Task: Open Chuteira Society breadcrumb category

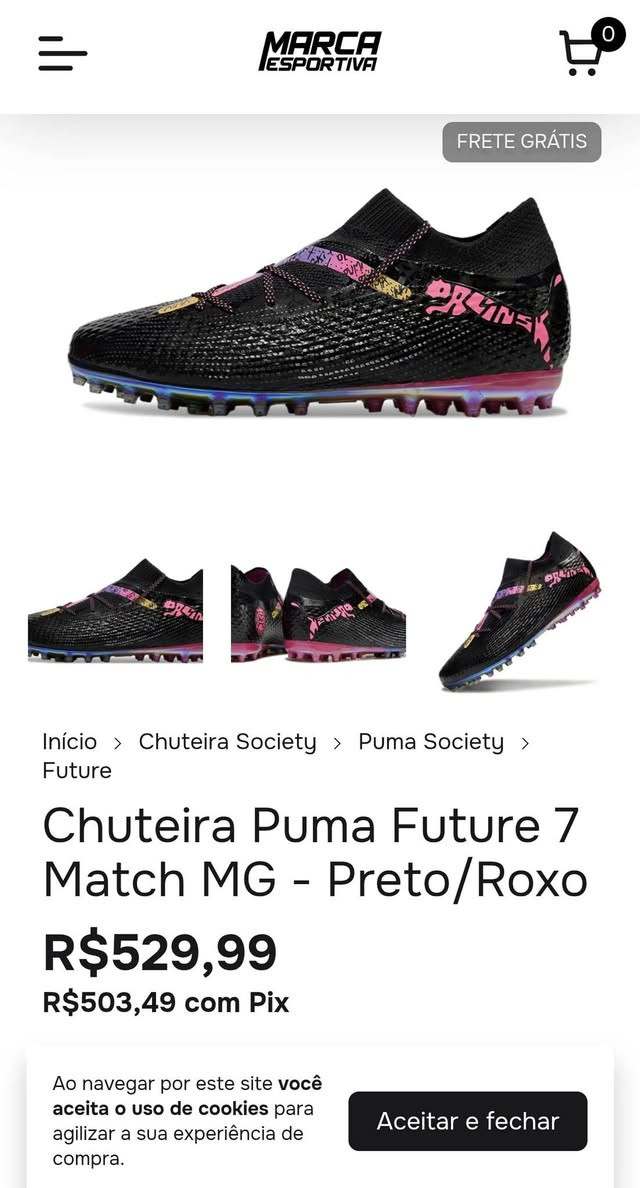Action: (x=227, y=742)
